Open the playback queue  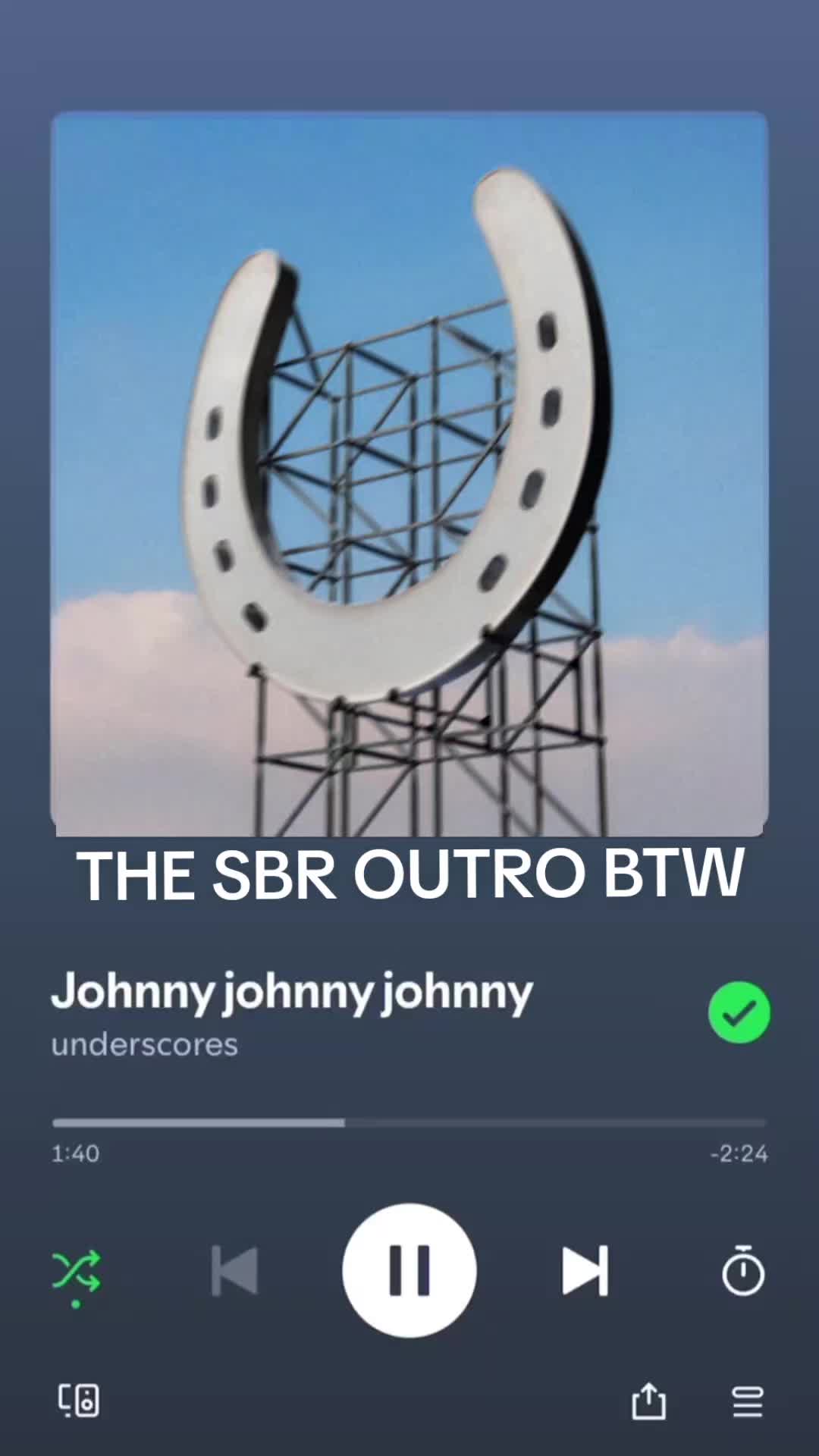747,1401
